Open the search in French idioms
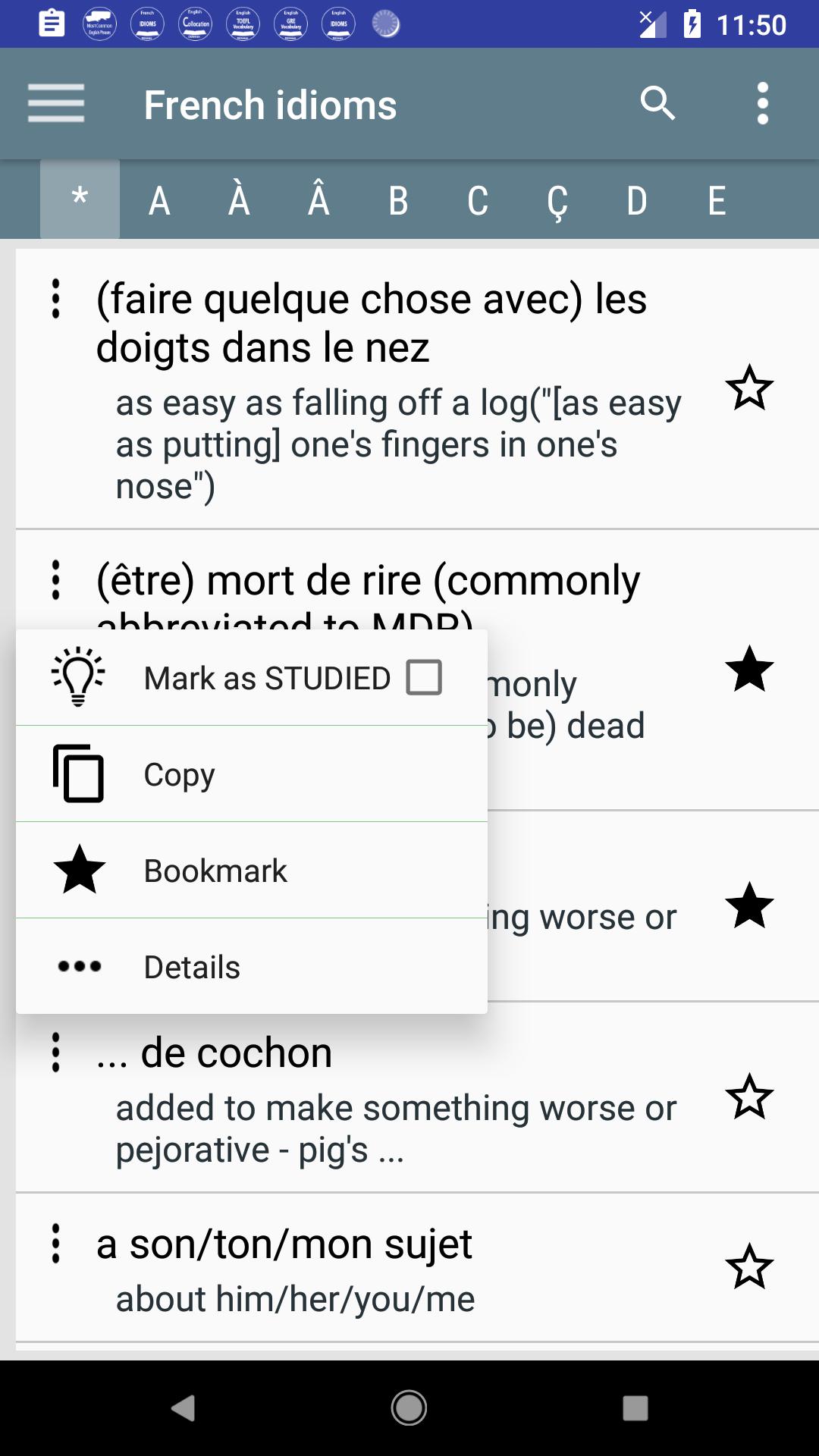 click(657, 103)
